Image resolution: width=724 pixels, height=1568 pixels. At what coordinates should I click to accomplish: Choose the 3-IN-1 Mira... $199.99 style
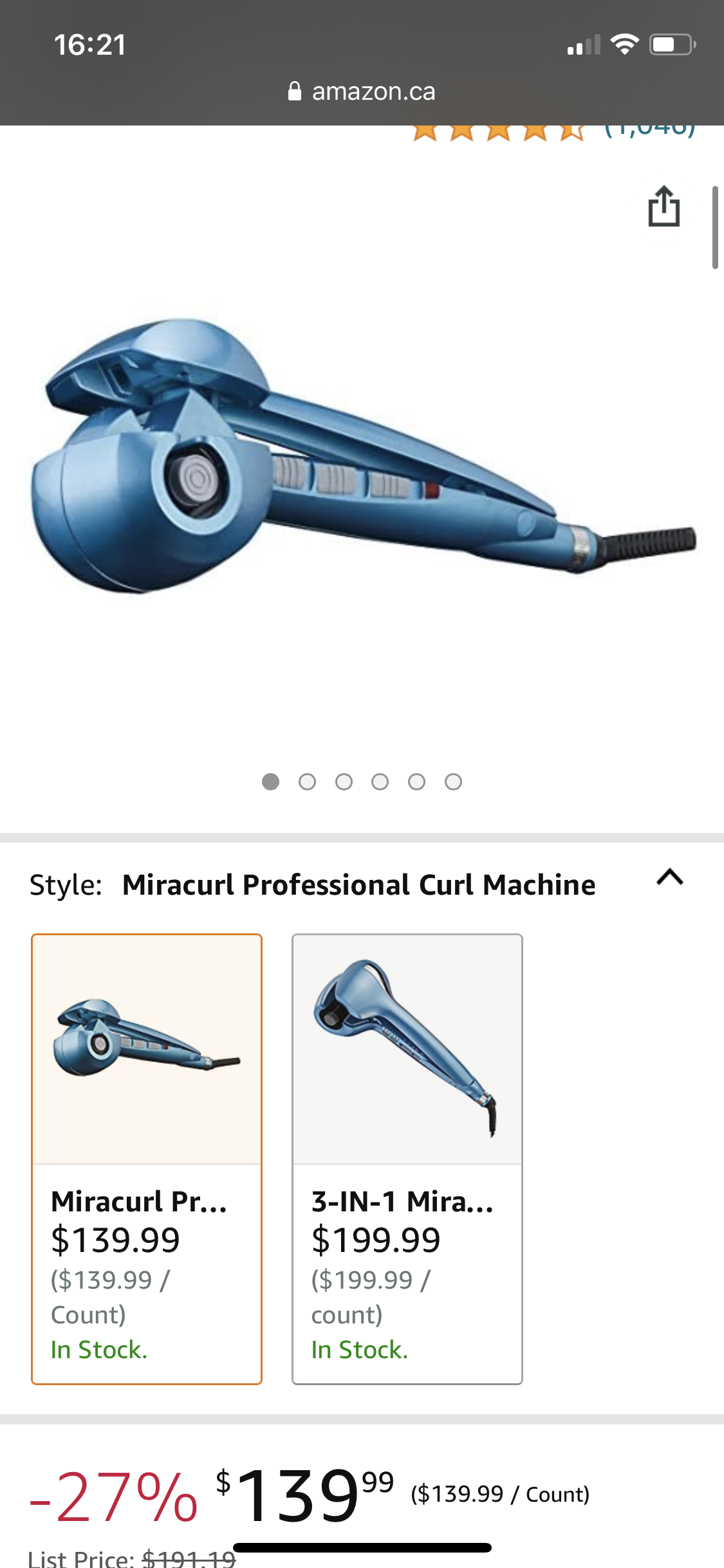pos(407,1159)
